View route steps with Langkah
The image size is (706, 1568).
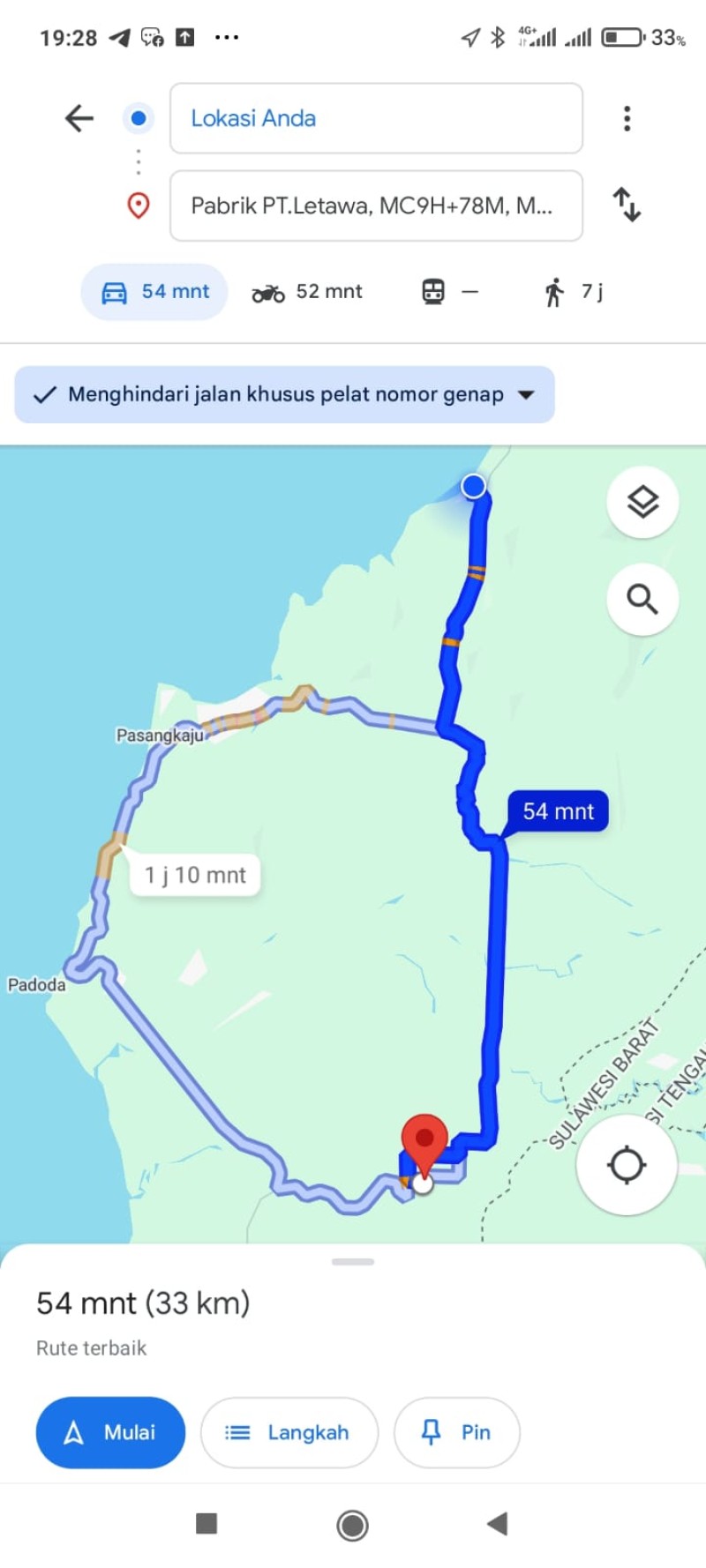coord(289,1432)
